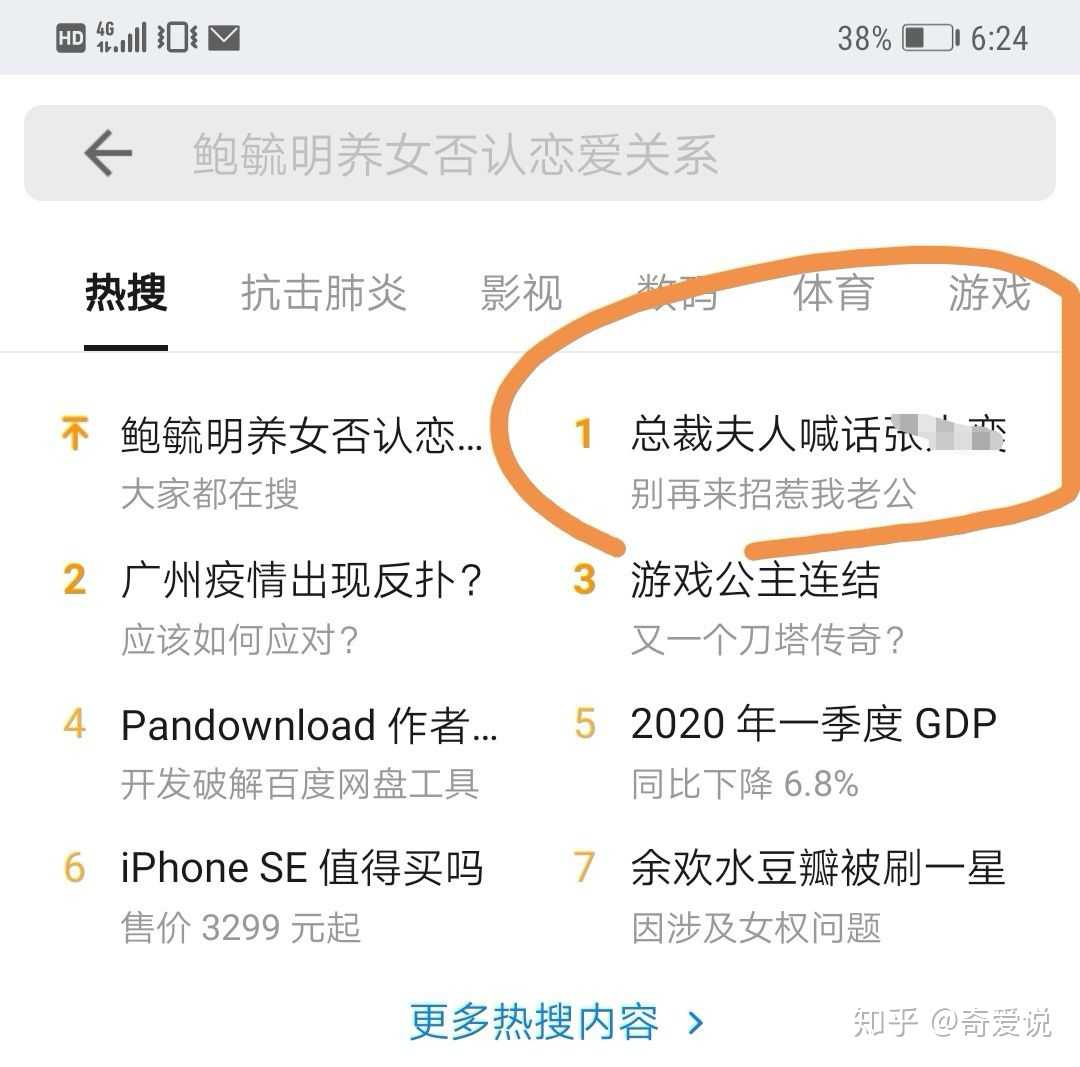Screen dimensions: 1080x1067
Task: Tap the back arrow in search bar
Action: click(108, 154)
